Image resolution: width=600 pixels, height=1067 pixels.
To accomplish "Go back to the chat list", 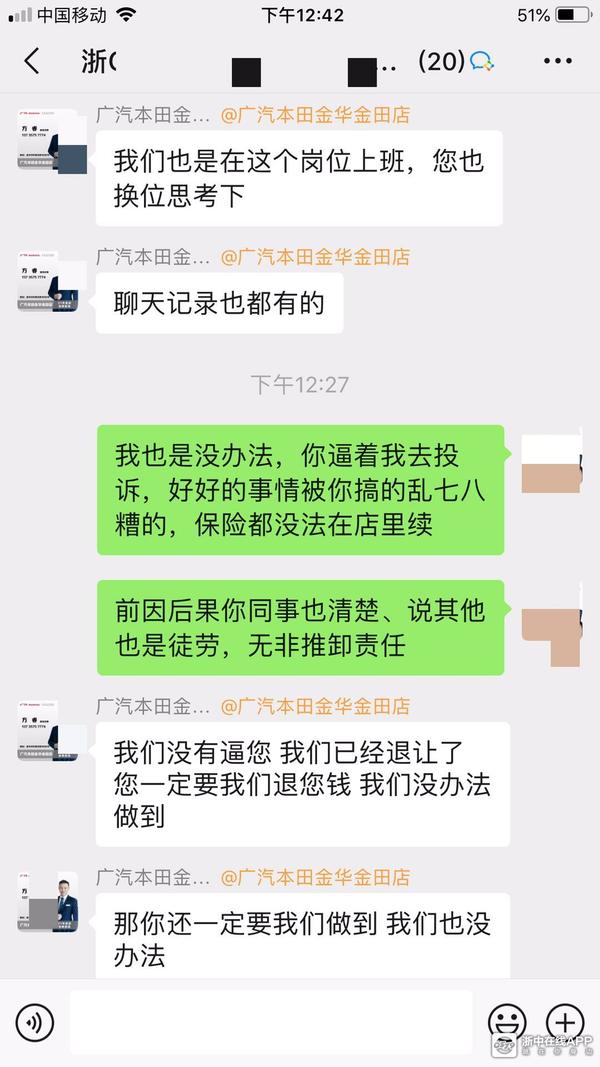I will click(32, 62).
